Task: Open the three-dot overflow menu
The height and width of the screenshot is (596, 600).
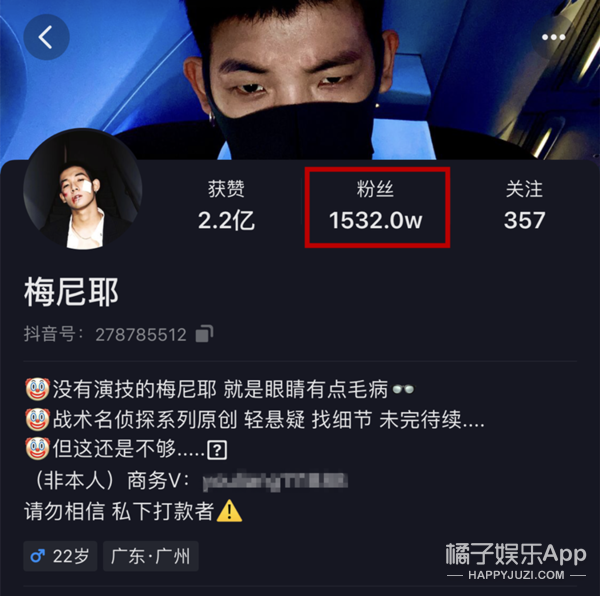Action: pyautogui.click(x=553, y=38)
